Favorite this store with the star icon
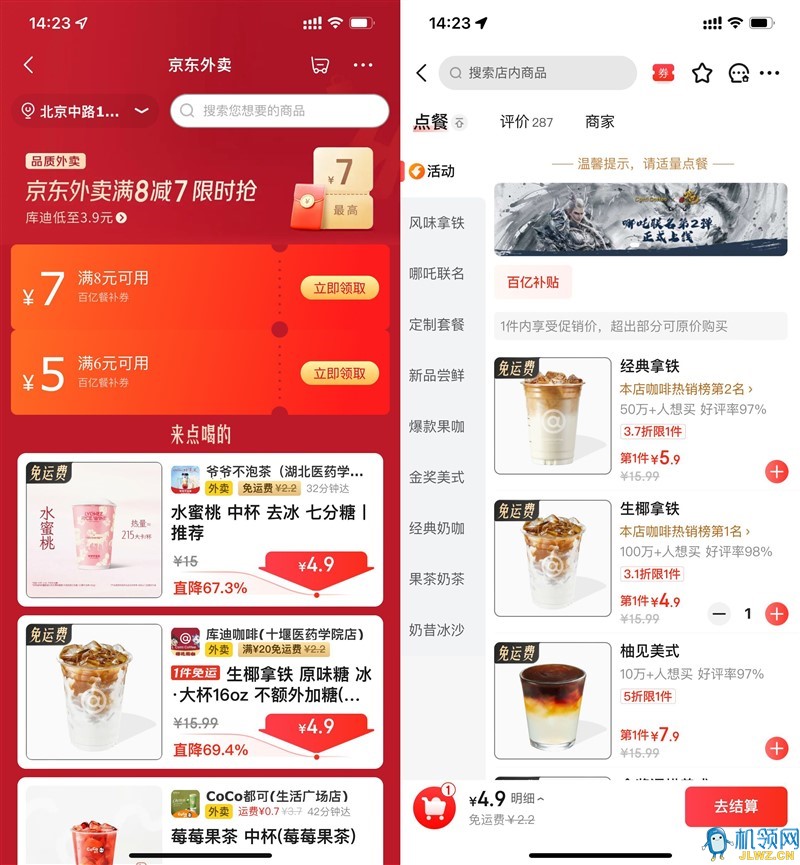The width and height of the screenshot is (800, 865). tap(702, 73)
